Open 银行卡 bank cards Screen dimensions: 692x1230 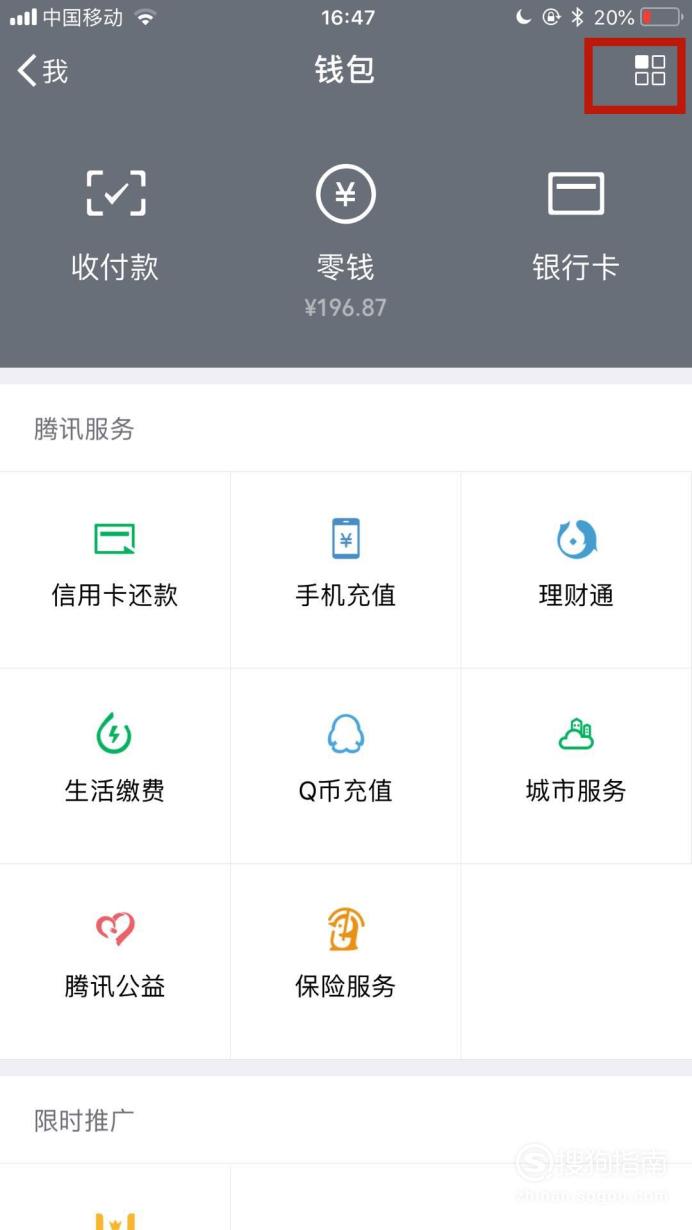[575, 225]
